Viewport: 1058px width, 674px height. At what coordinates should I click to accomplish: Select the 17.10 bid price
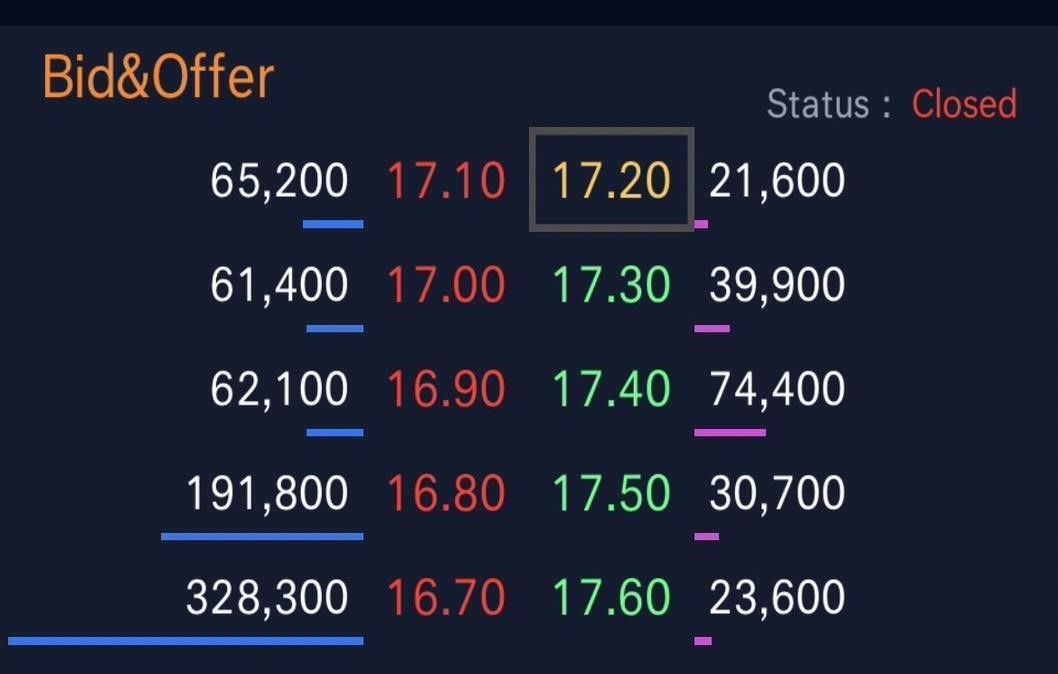pos(446,181)
